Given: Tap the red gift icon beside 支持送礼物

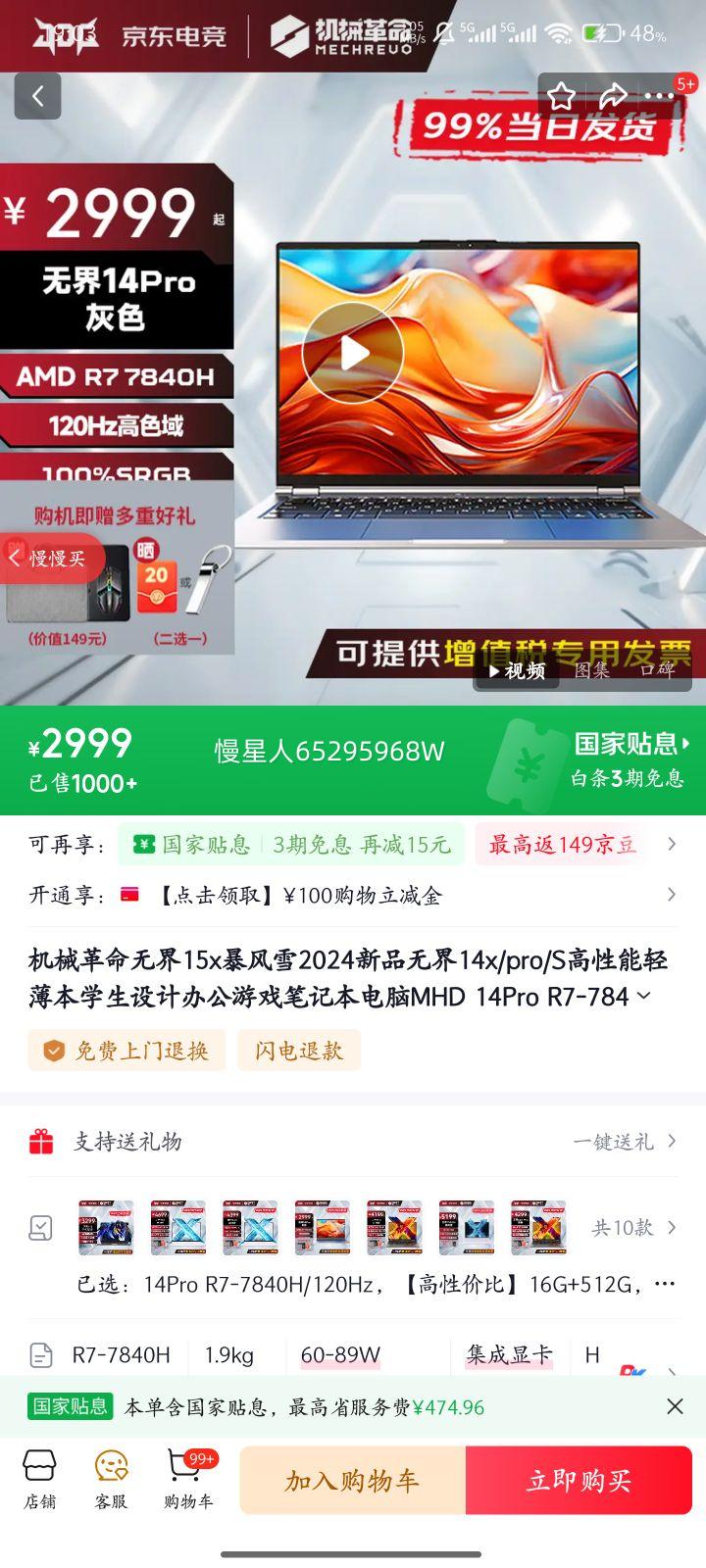Looking at the screenshot, I should point(40,1142).
